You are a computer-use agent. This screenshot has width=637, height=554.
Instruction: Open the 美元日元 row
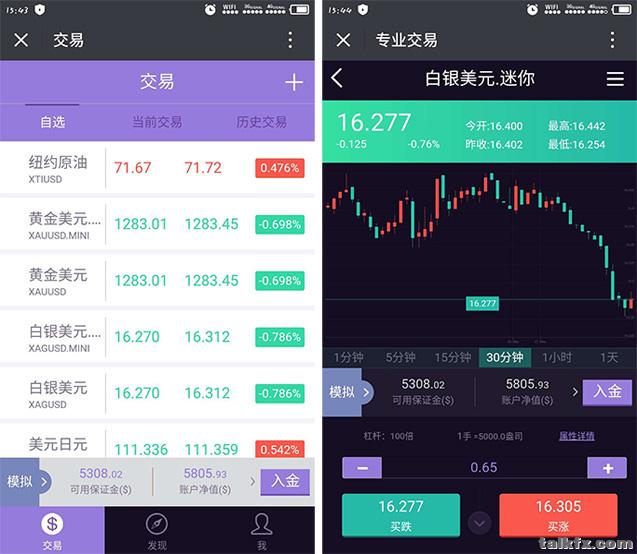click(157, 448)
